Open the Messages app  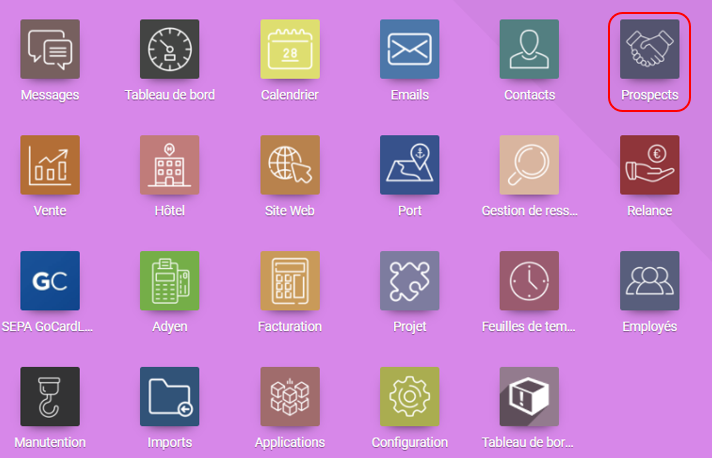[50, 50]
